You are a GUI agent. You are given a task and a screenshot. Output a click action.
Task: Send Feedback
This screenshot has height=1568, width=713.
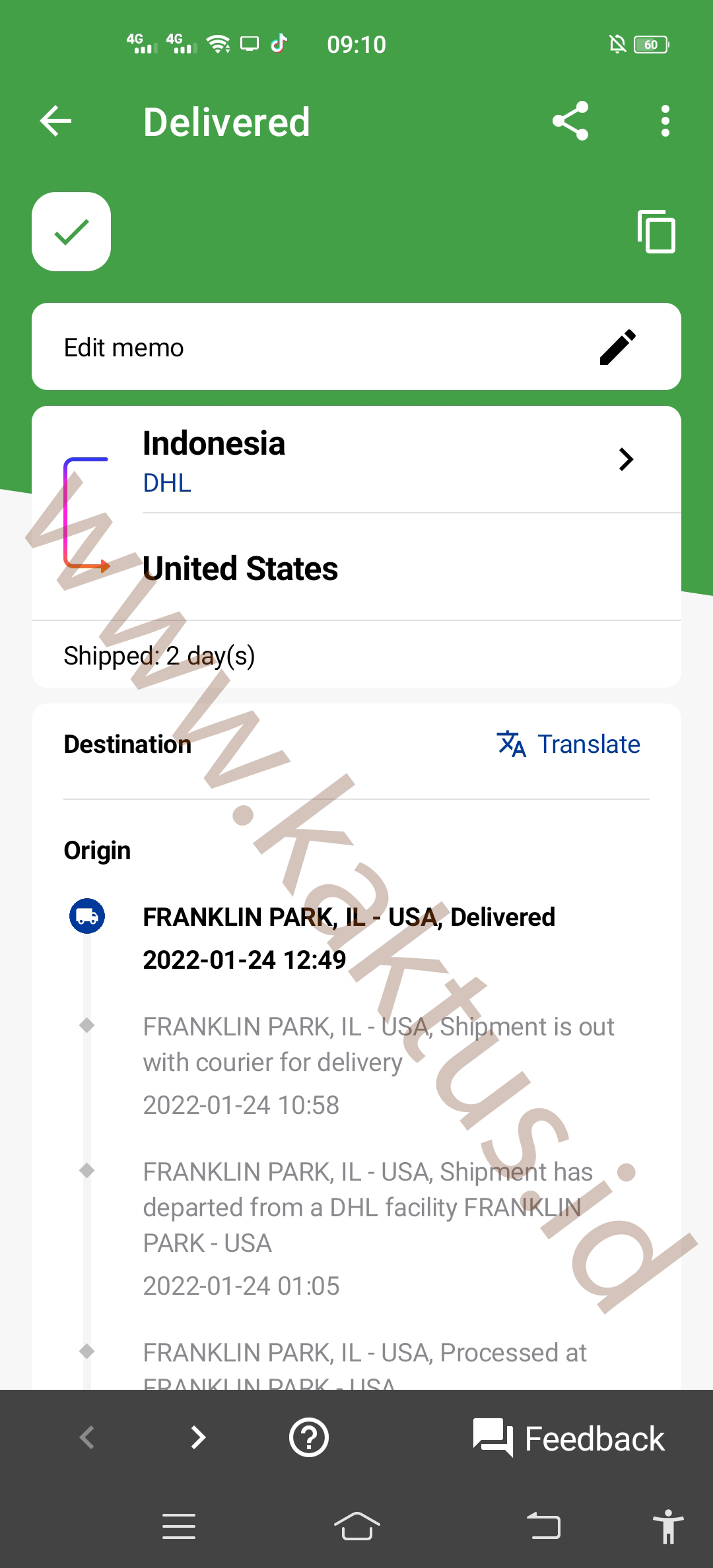pos(568,1438)
